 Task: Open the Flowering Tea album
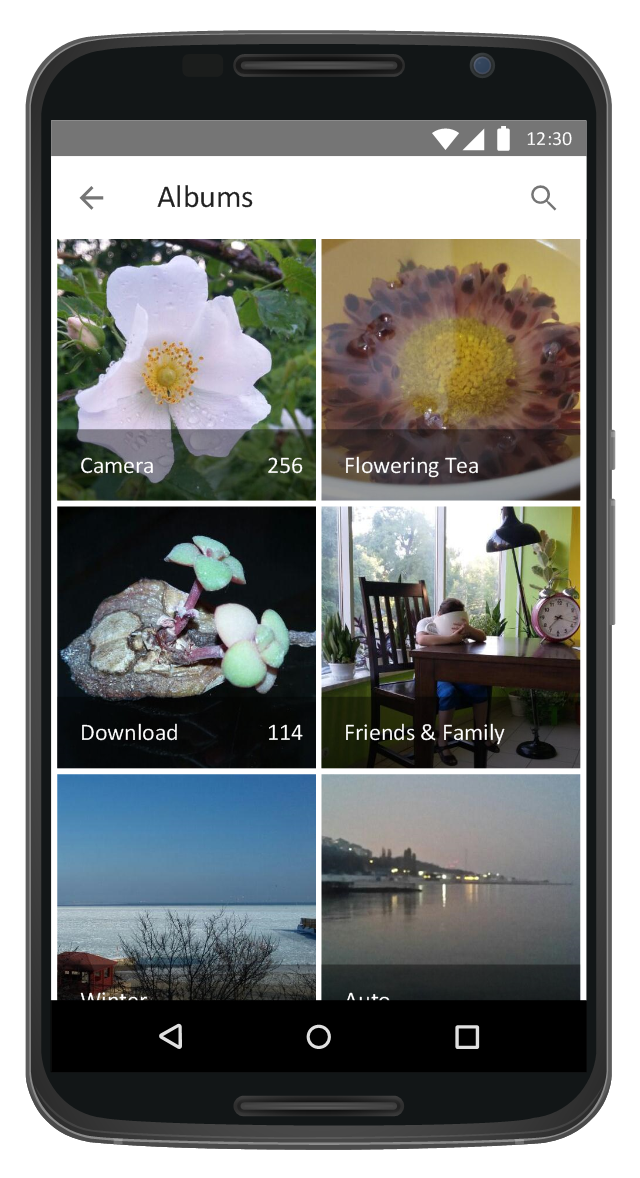coord(450,369)
